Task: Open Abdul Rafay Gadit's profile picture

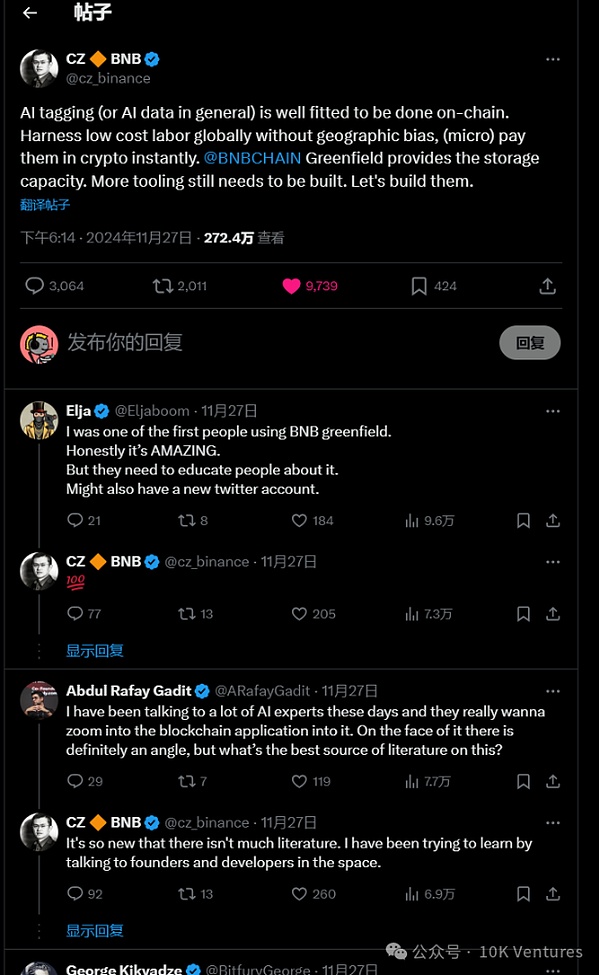Action: click(39, 700)
